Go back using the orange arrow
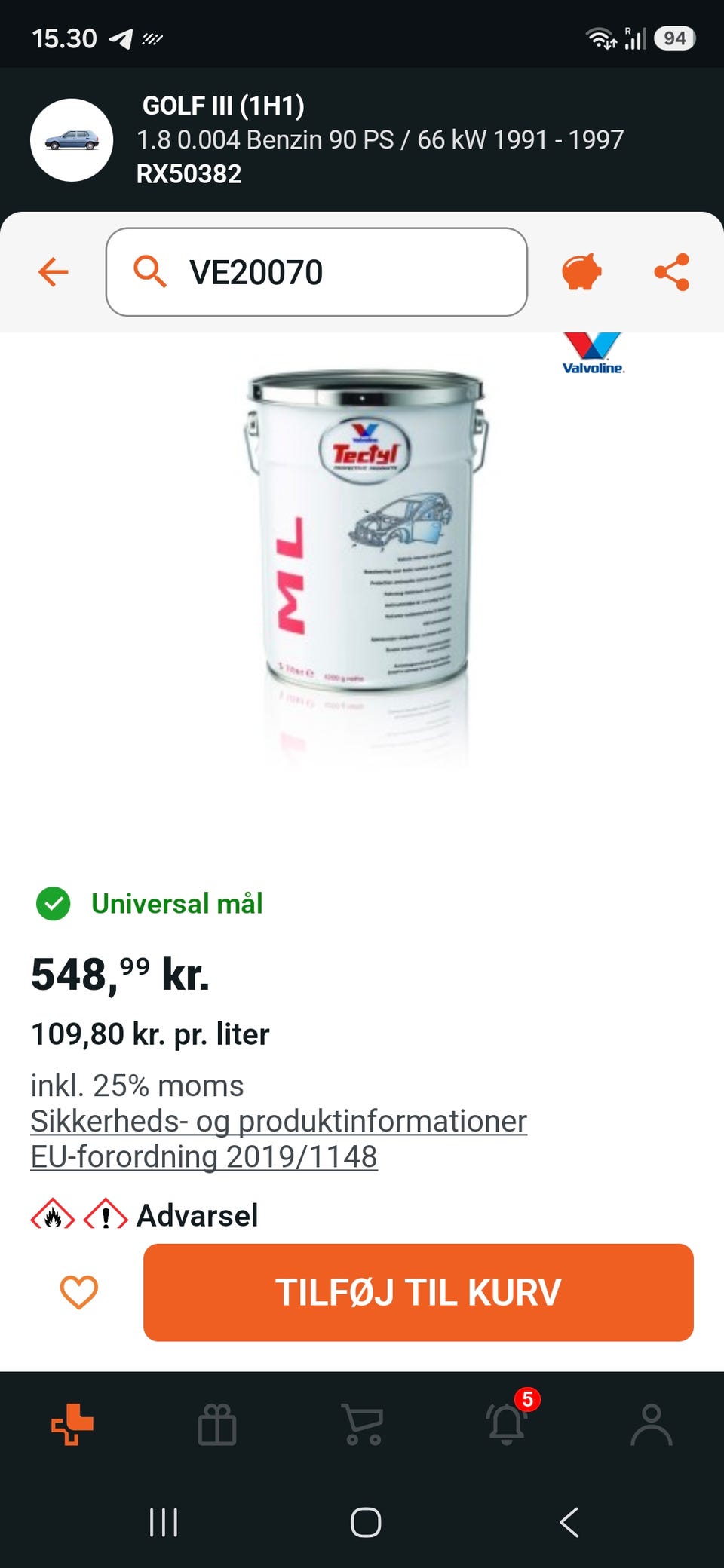This screenshot has width=724, height=1568. (53, 272)
